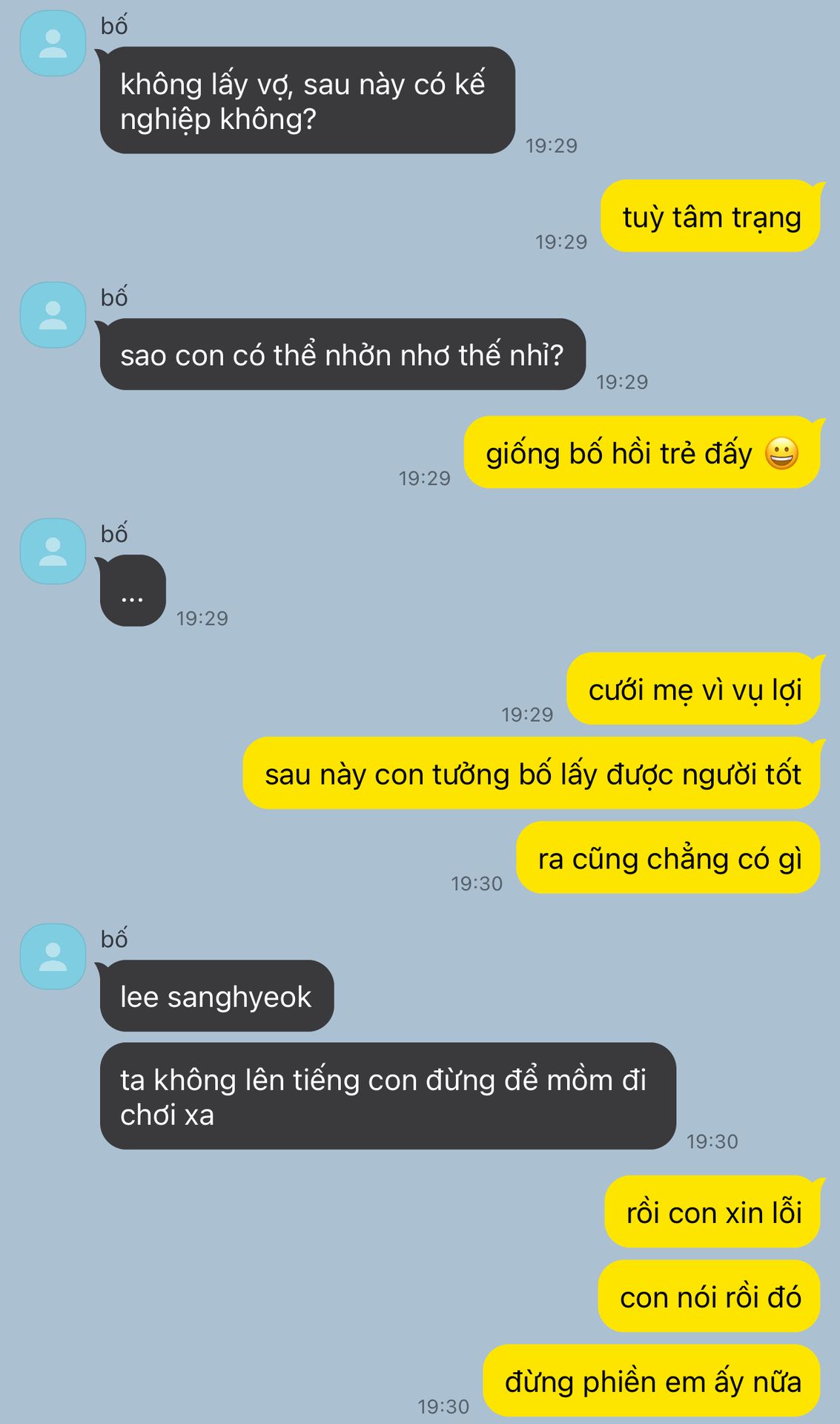Open bố's avatar beside the 'sao con có thể' message

click(x=53, y=315)
